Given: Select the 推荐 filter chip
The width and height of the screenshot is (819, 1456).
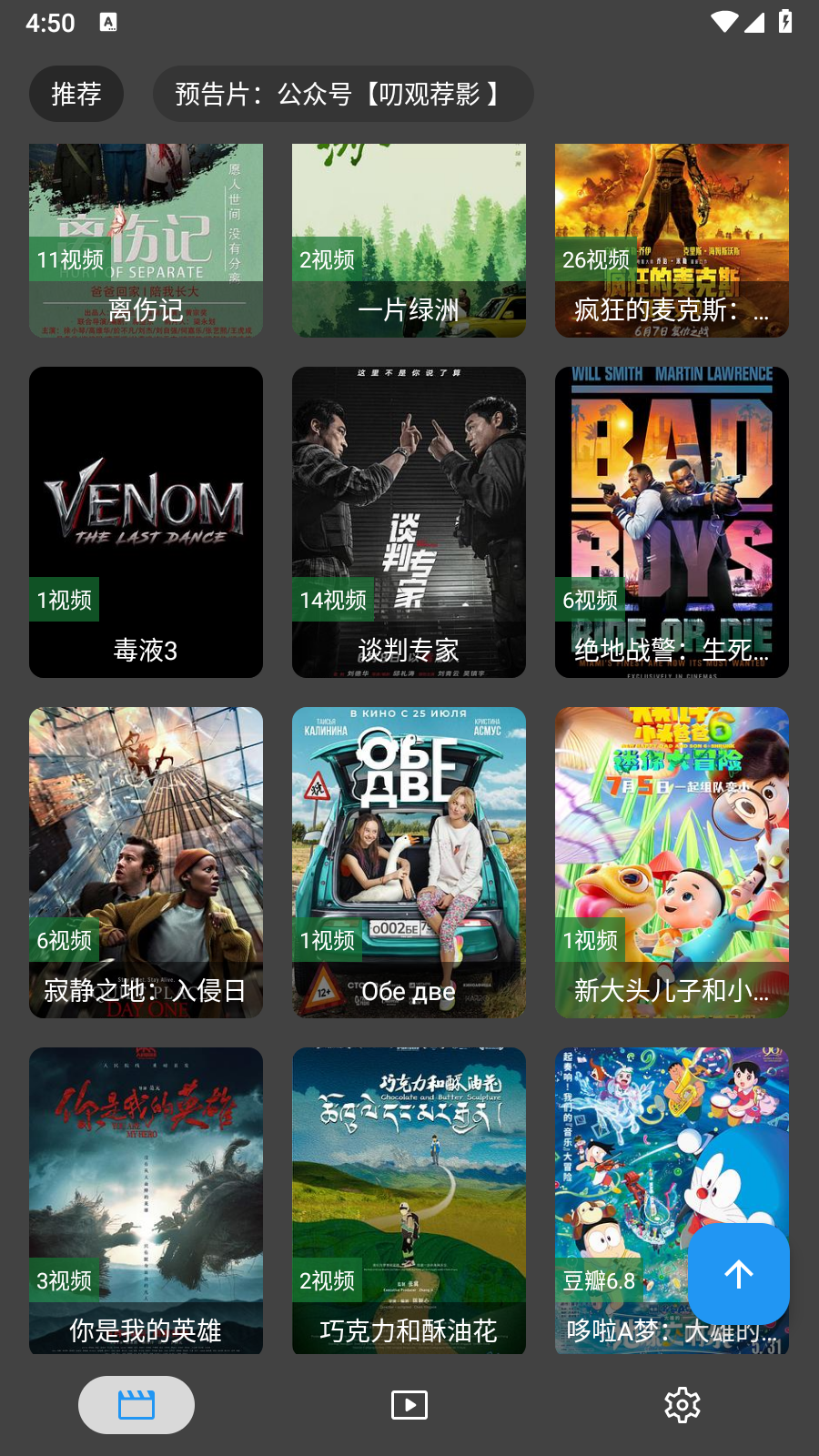Looking at the screenshot, I should click(76, 94).
